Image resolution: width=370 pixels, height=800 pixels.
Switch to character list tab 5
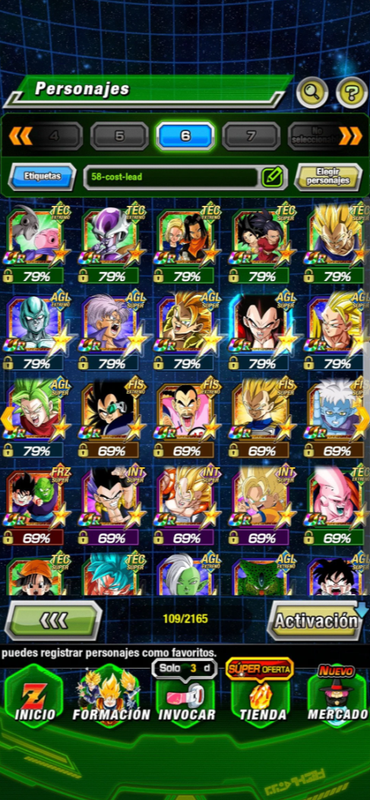[119, 136]
